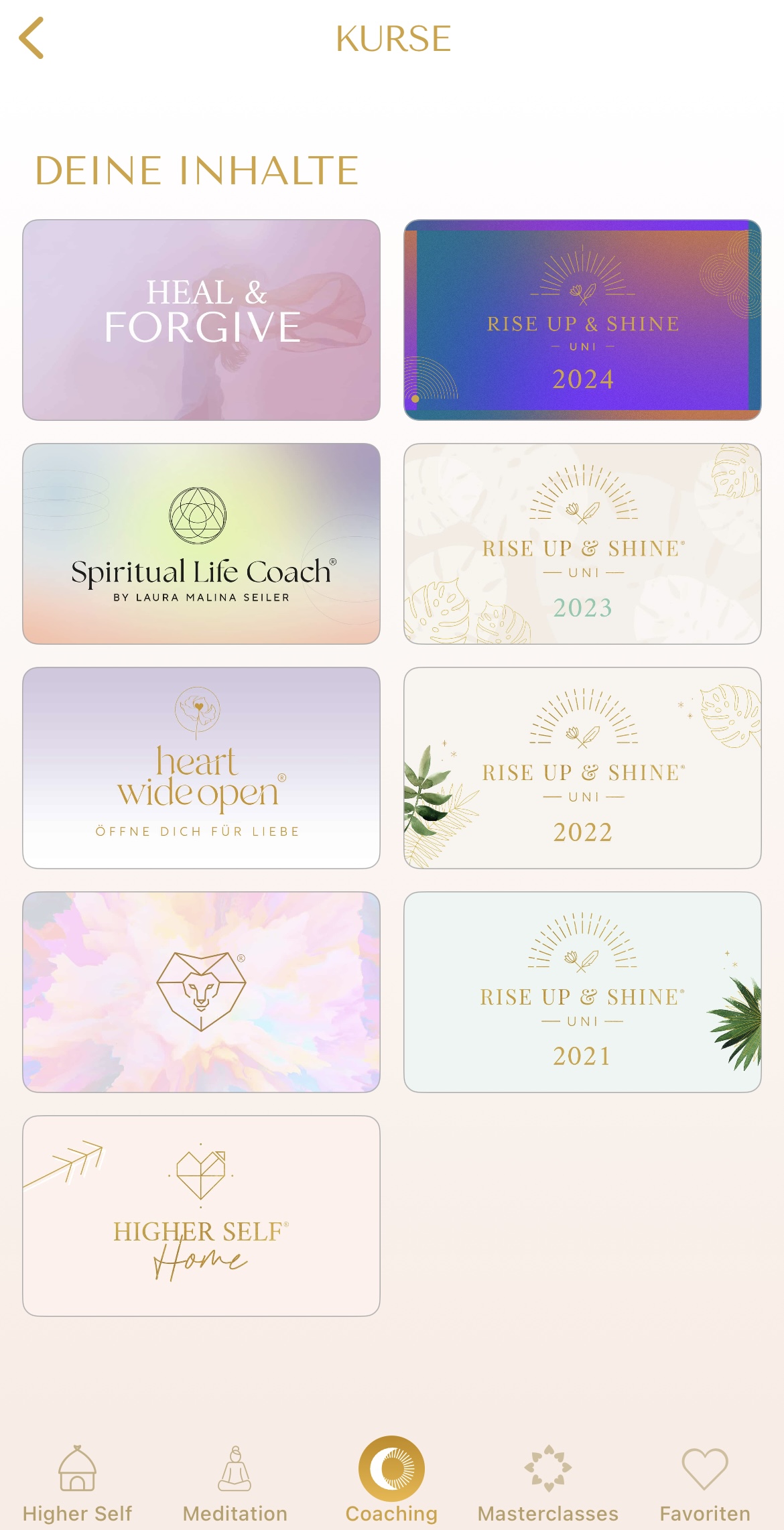
Task: Open the Heal & Forgive course
Action: coord(201,320)
